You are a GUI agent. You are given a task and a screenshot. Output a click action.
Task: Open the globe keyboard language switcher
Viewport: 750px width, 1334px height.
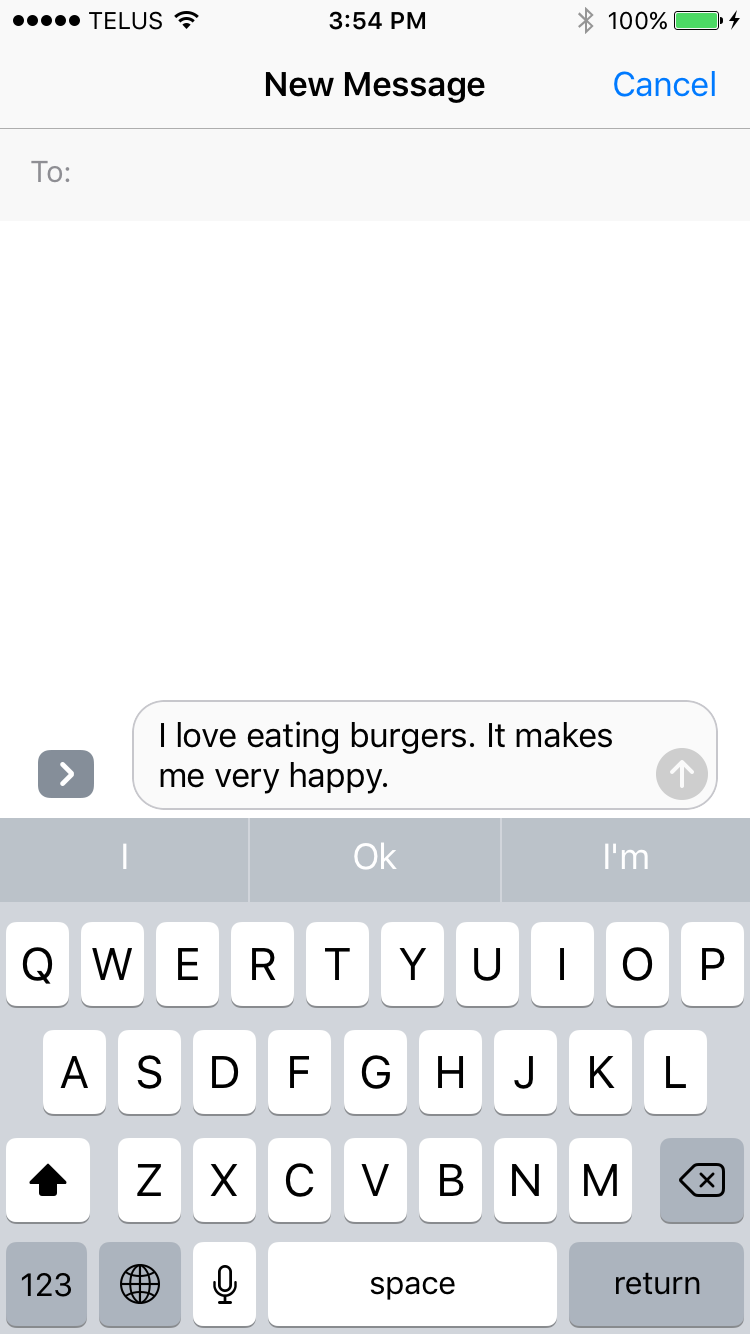[x=140, y=1284]
